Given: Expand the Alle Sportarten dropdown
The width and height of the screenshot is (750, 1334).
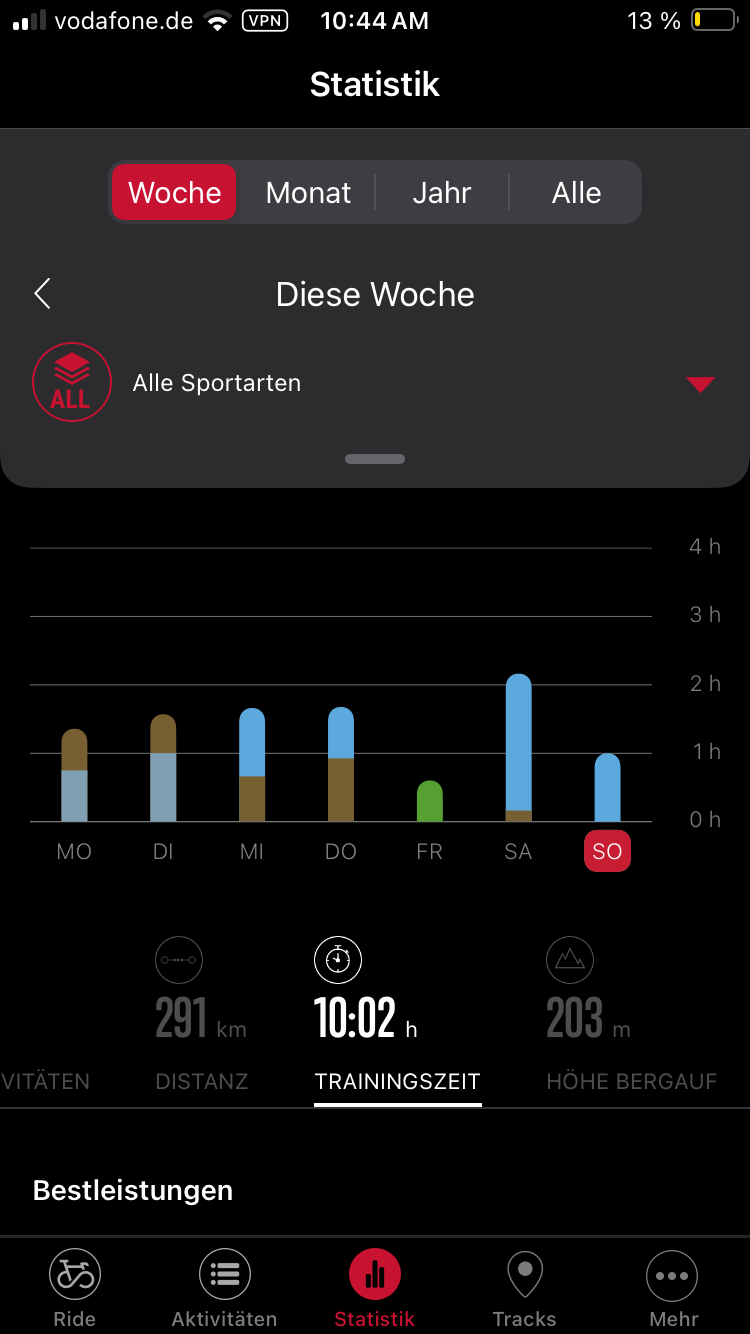Looking at the screenshot, I should point(700,384).
